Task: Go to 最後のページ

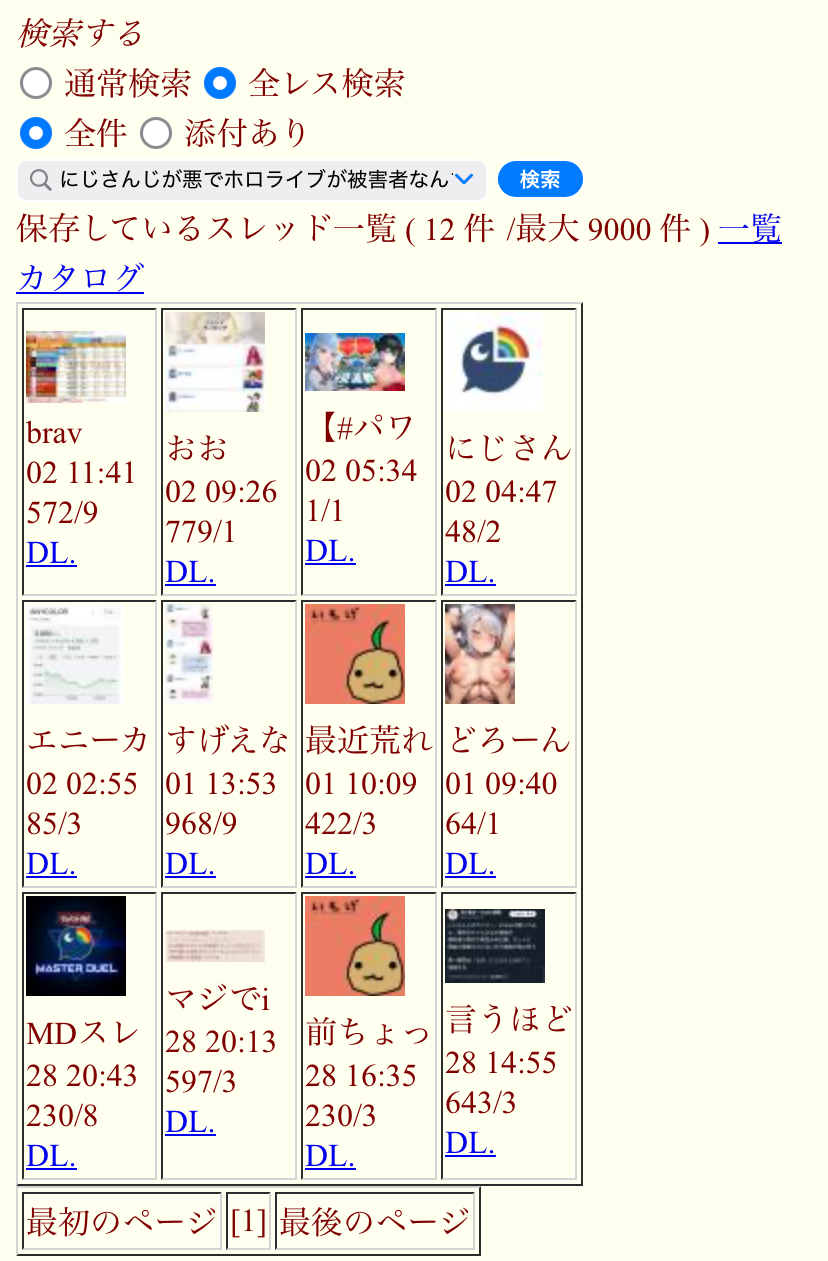Action: [374, 1221]
